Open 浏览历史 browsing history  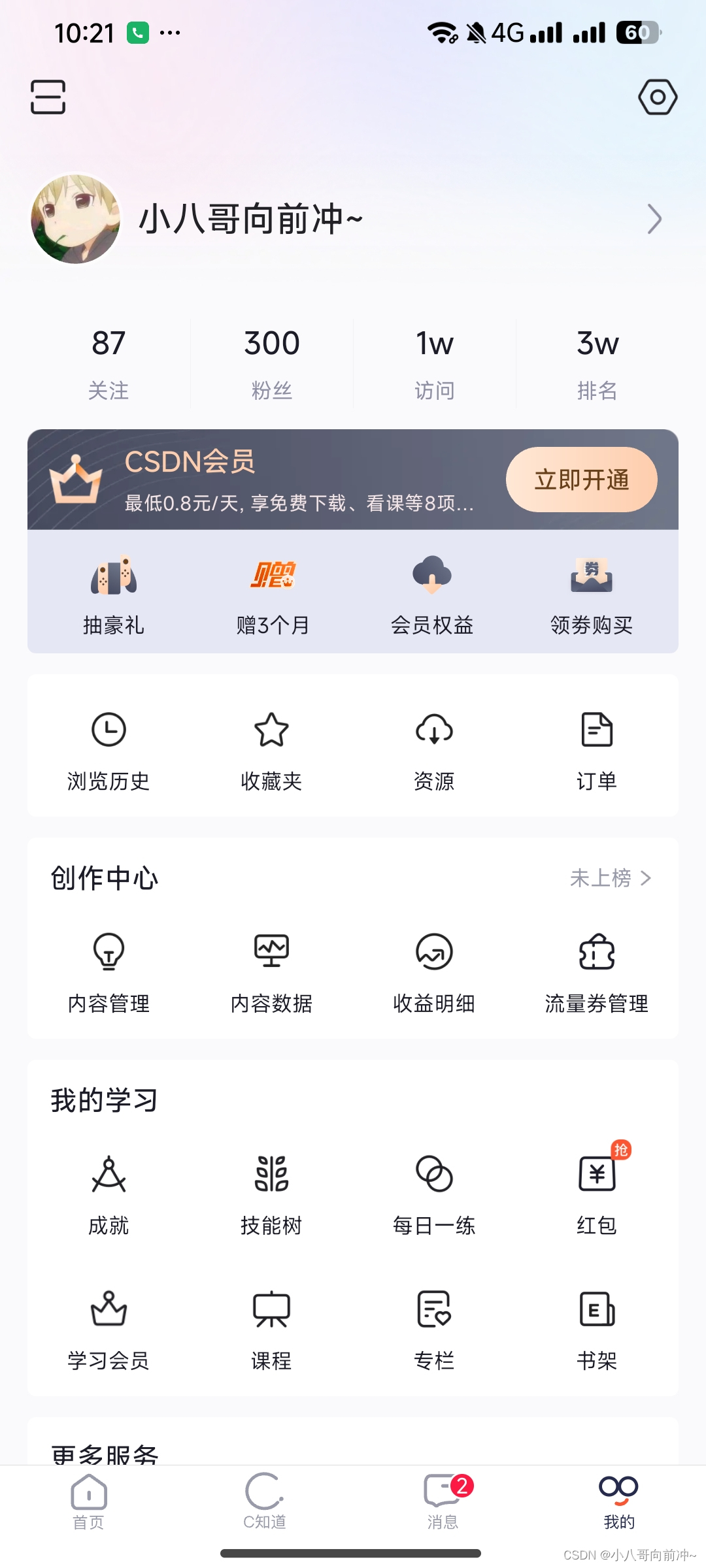tap(109, 750)
